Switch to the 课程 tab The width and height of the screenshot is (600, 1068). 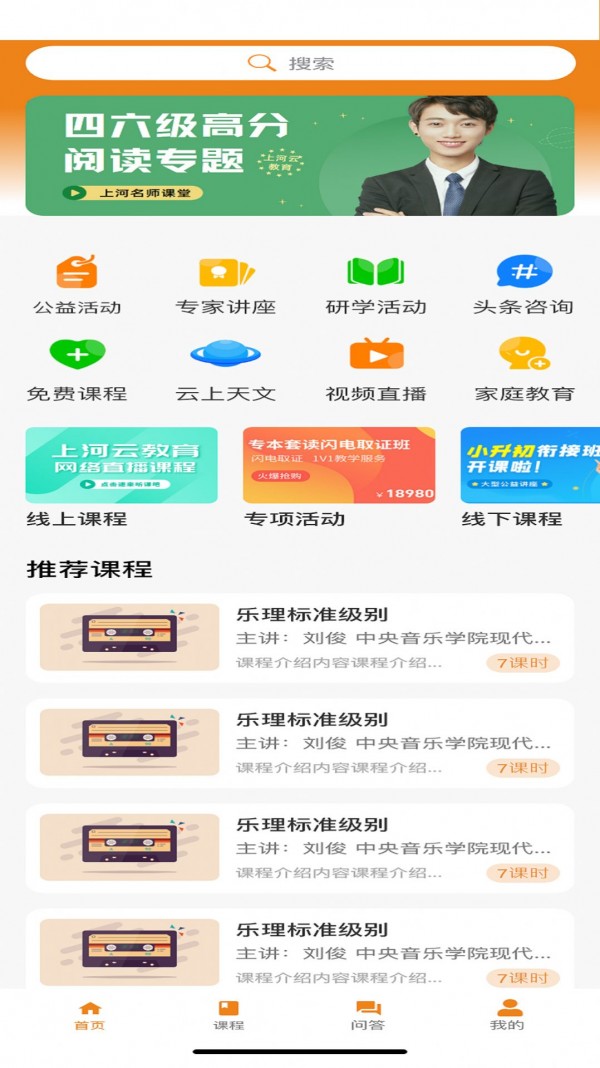point(229,1015)
